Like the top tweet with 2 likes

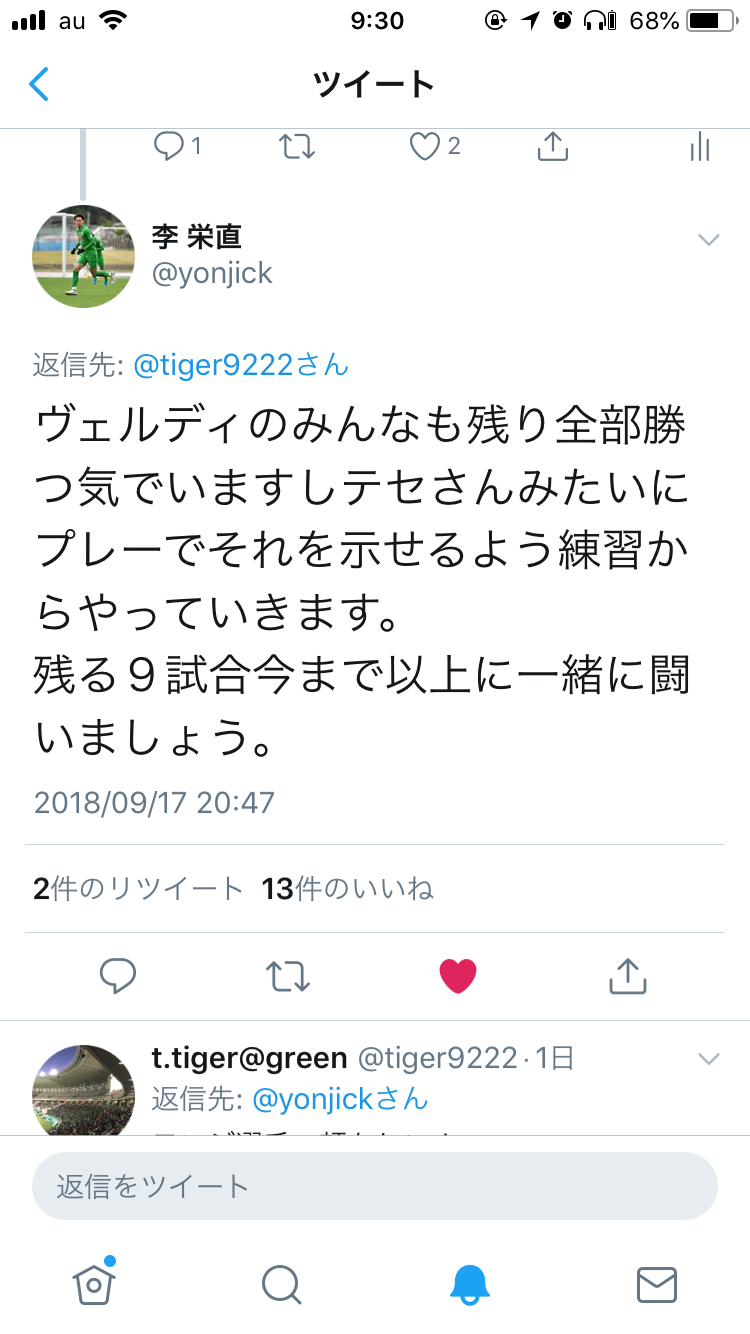[426, 147]
